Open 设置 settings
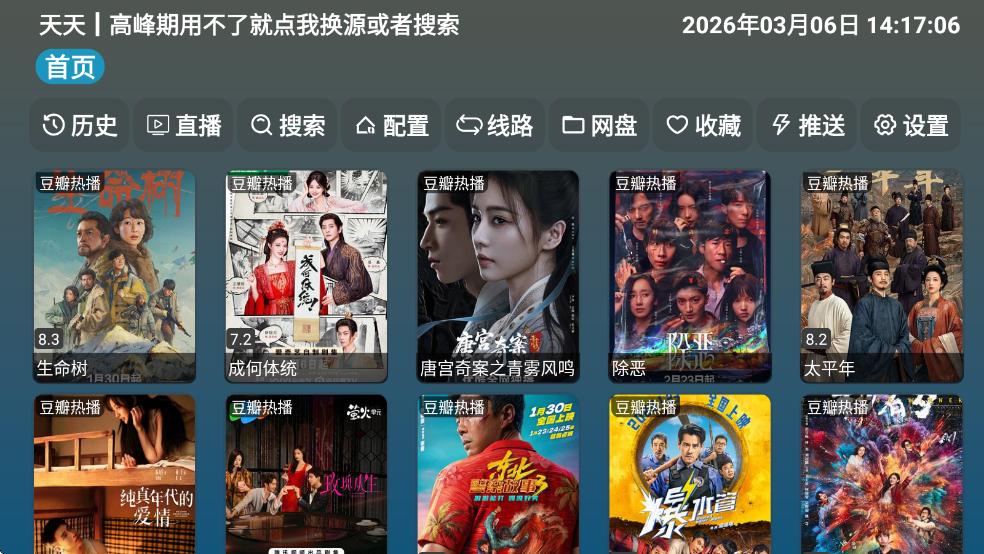 [x=911, y=125]
